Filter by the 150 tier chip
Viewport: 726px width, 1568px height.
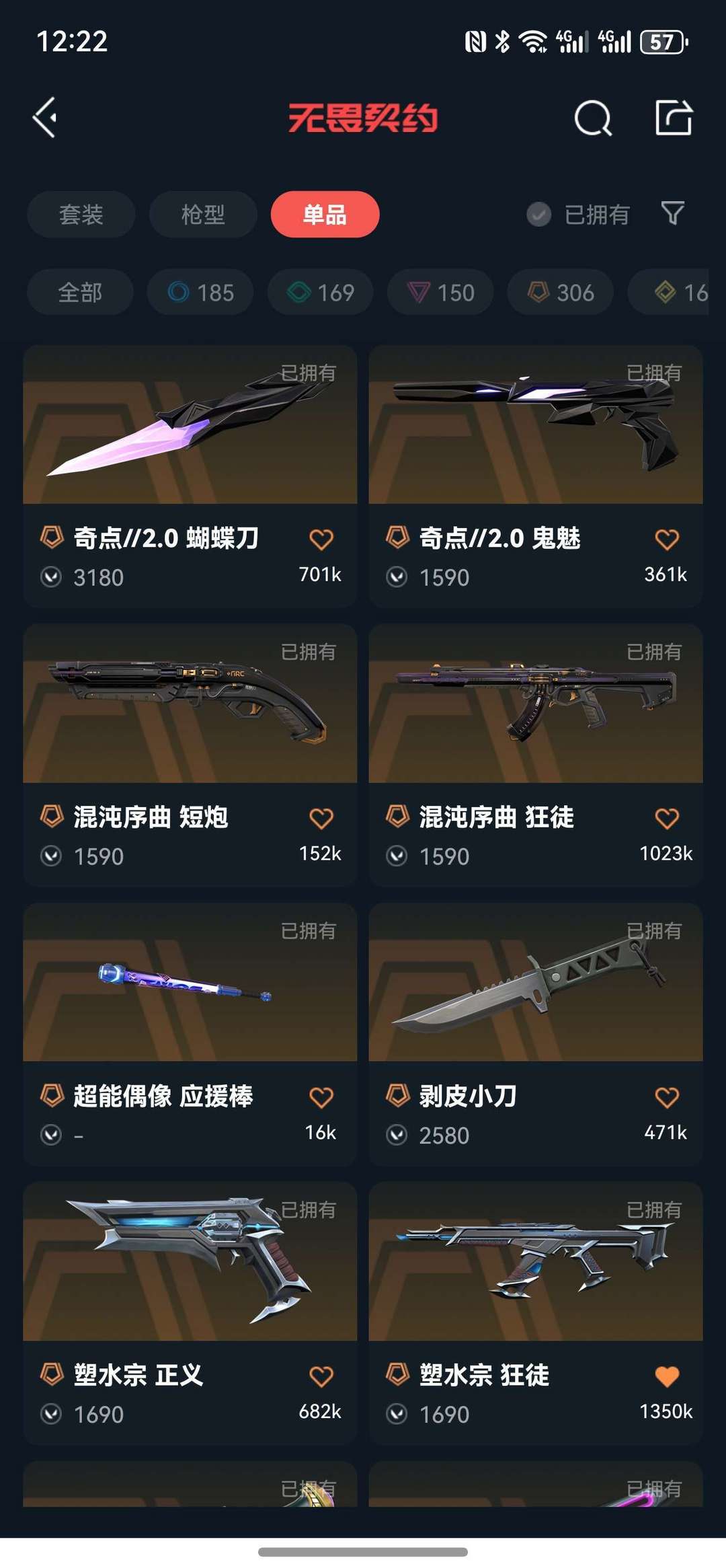tap(440, 293)
